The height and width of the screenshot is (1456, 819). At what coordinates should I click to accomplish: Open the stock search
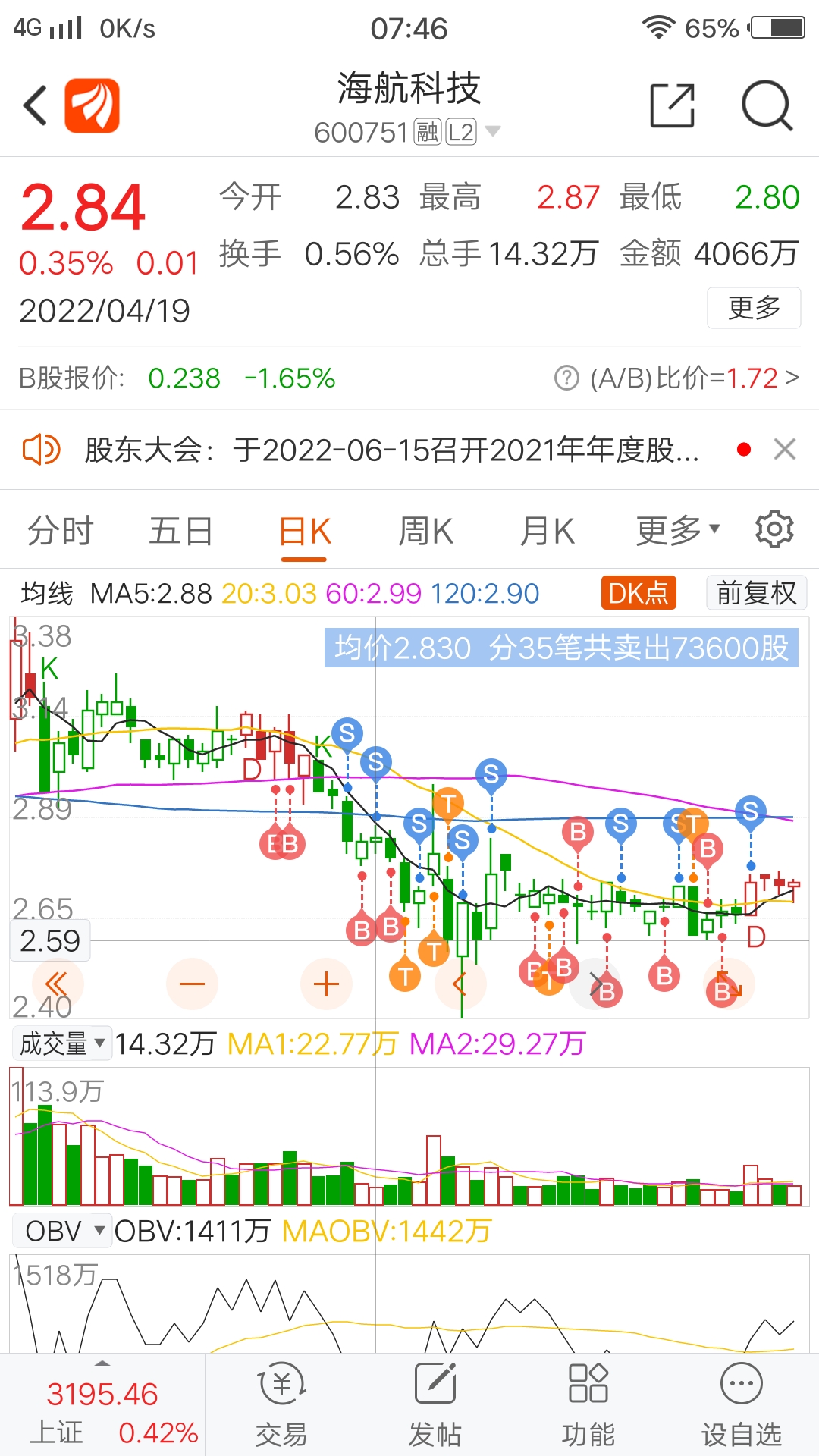(x=766, y=105)
